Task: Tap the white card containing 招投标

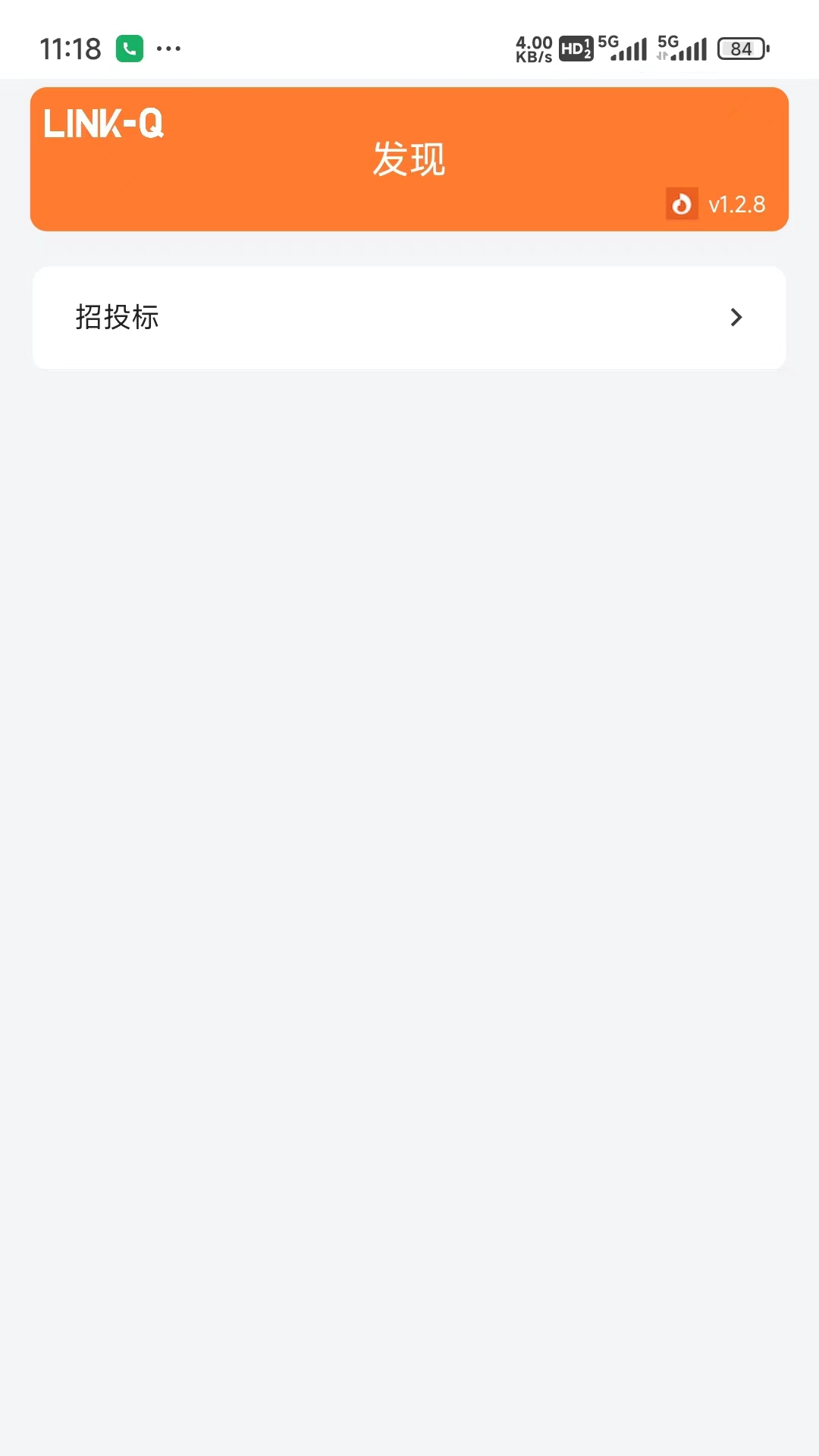Action: (x=409, y=318)
